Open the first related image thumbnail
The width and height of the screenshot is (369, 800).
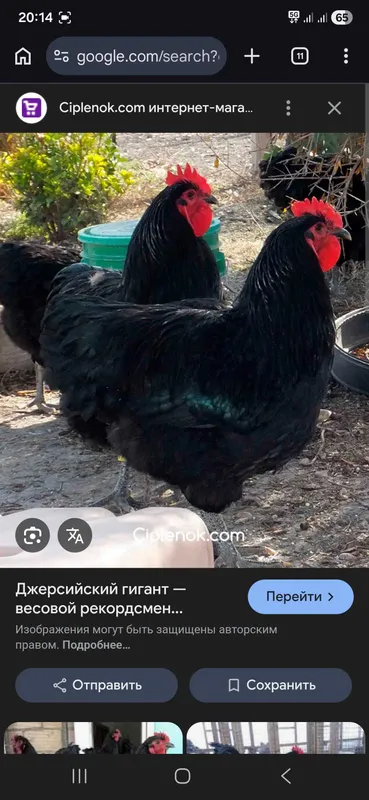click(x=93, y=738)
